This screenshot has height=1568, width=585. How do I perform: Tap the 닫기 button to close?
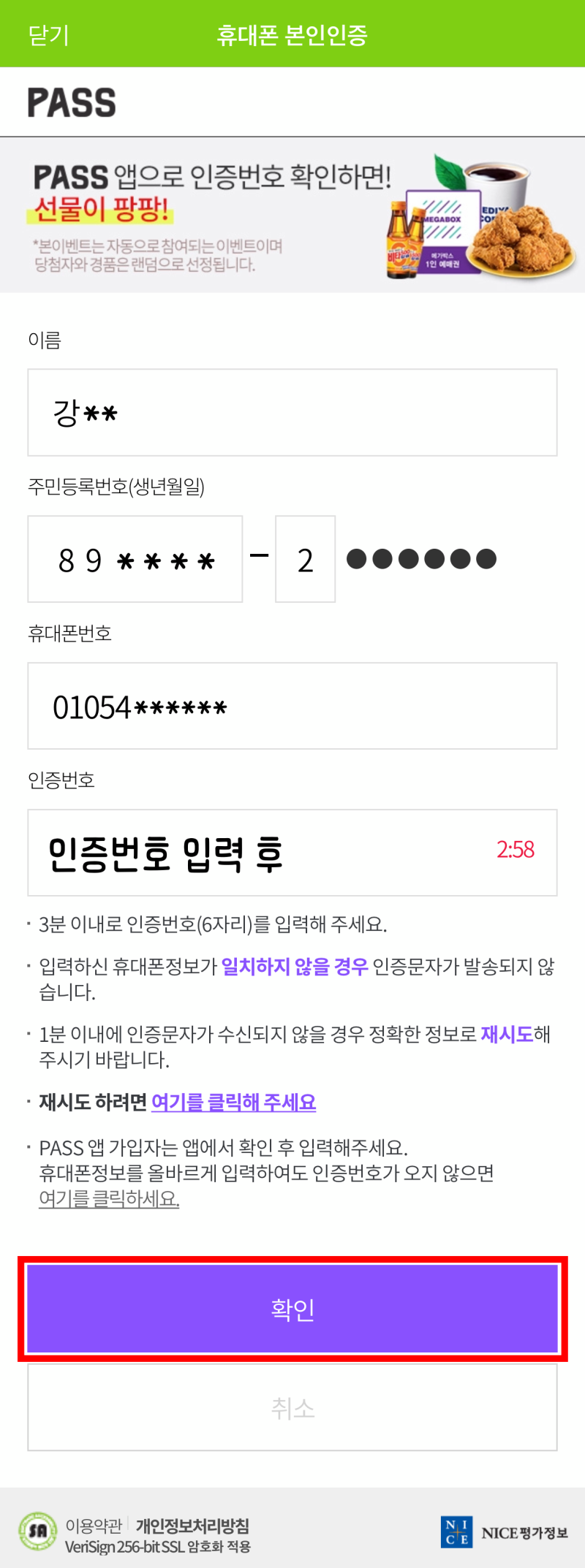47,34
